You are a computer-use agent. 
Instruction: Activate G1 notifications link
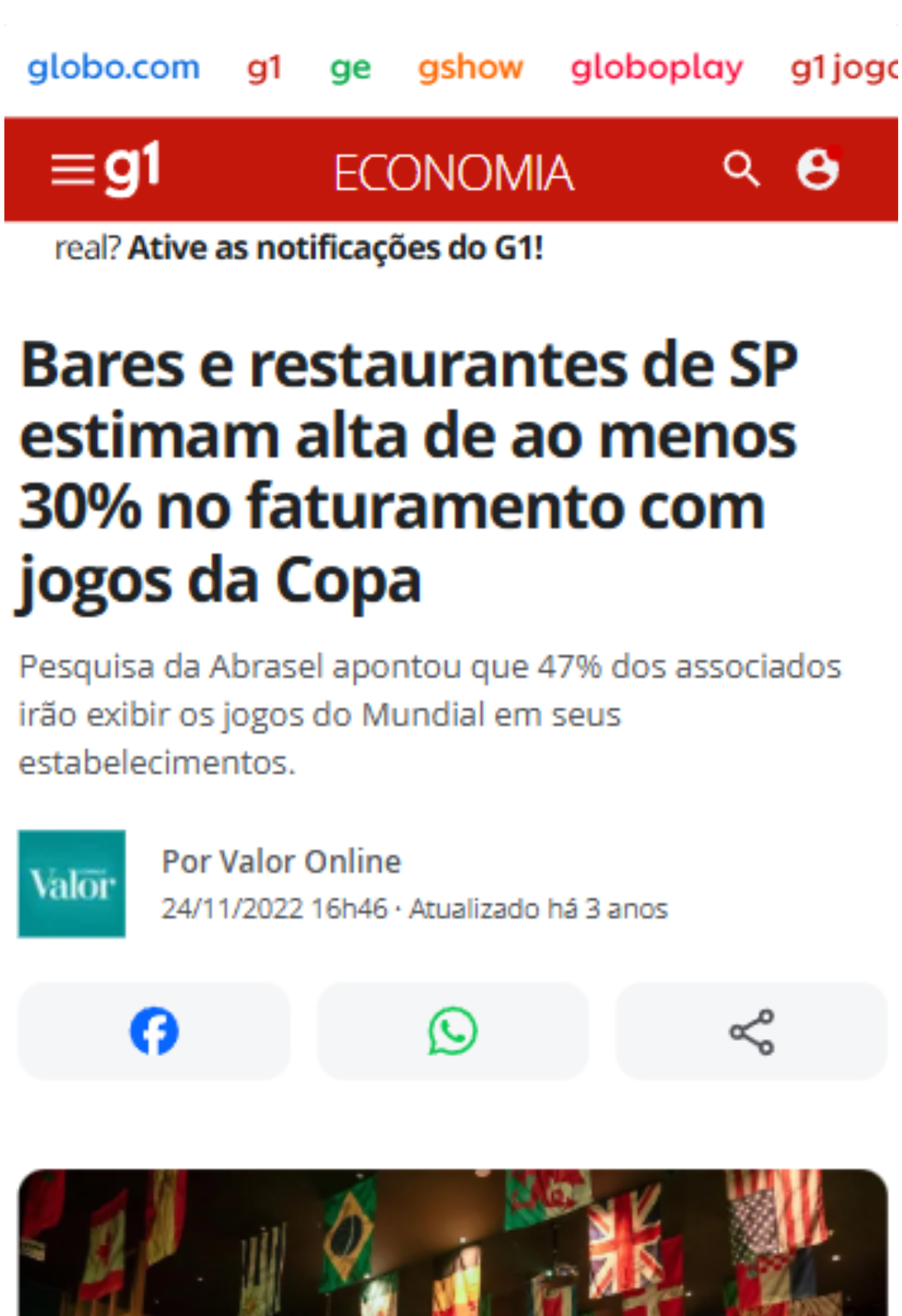coord(335,248)
